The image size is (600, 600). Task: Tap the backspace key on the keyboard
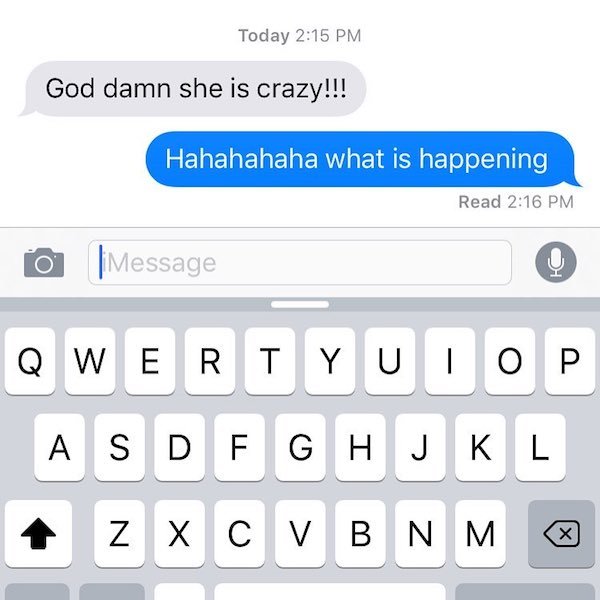(x=561, y=535)
